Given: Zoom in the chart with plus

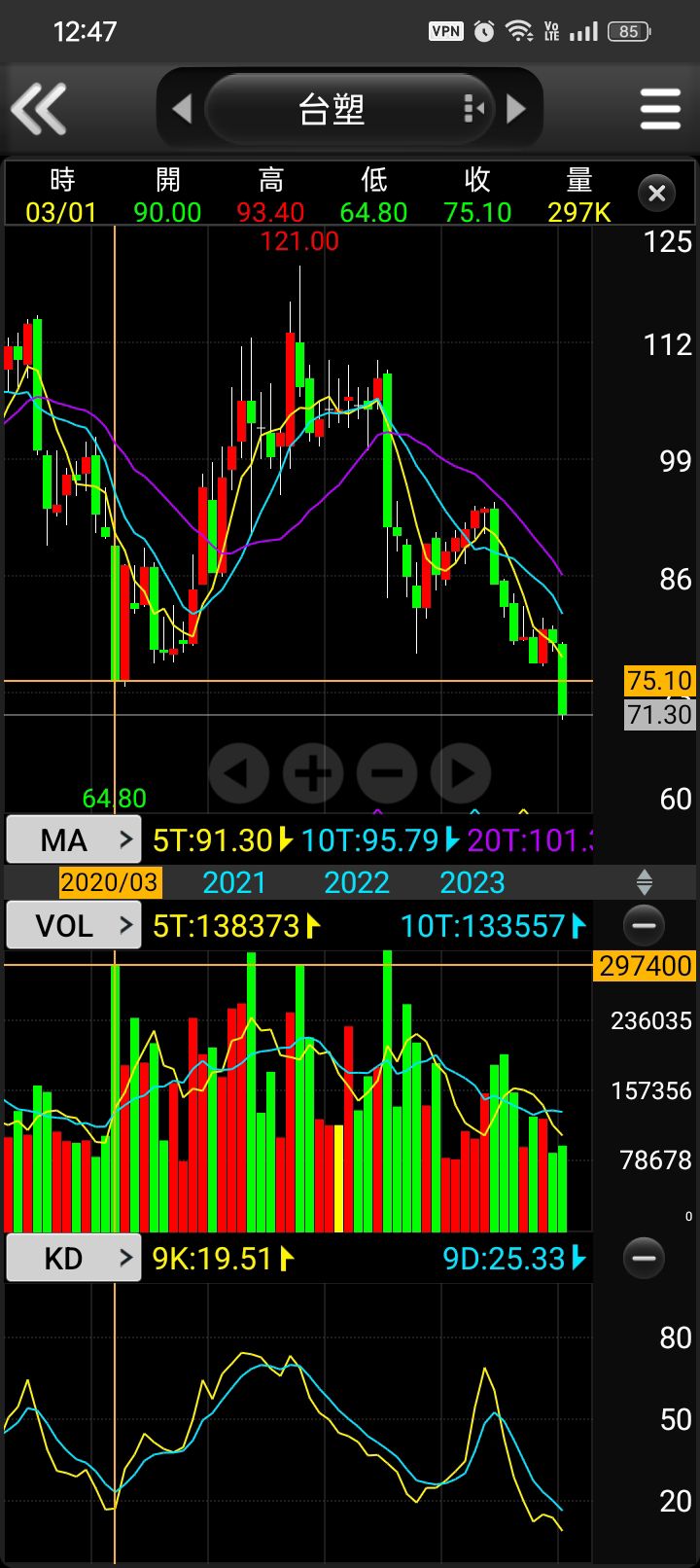Looking at the screenshot, I should 312,774.
